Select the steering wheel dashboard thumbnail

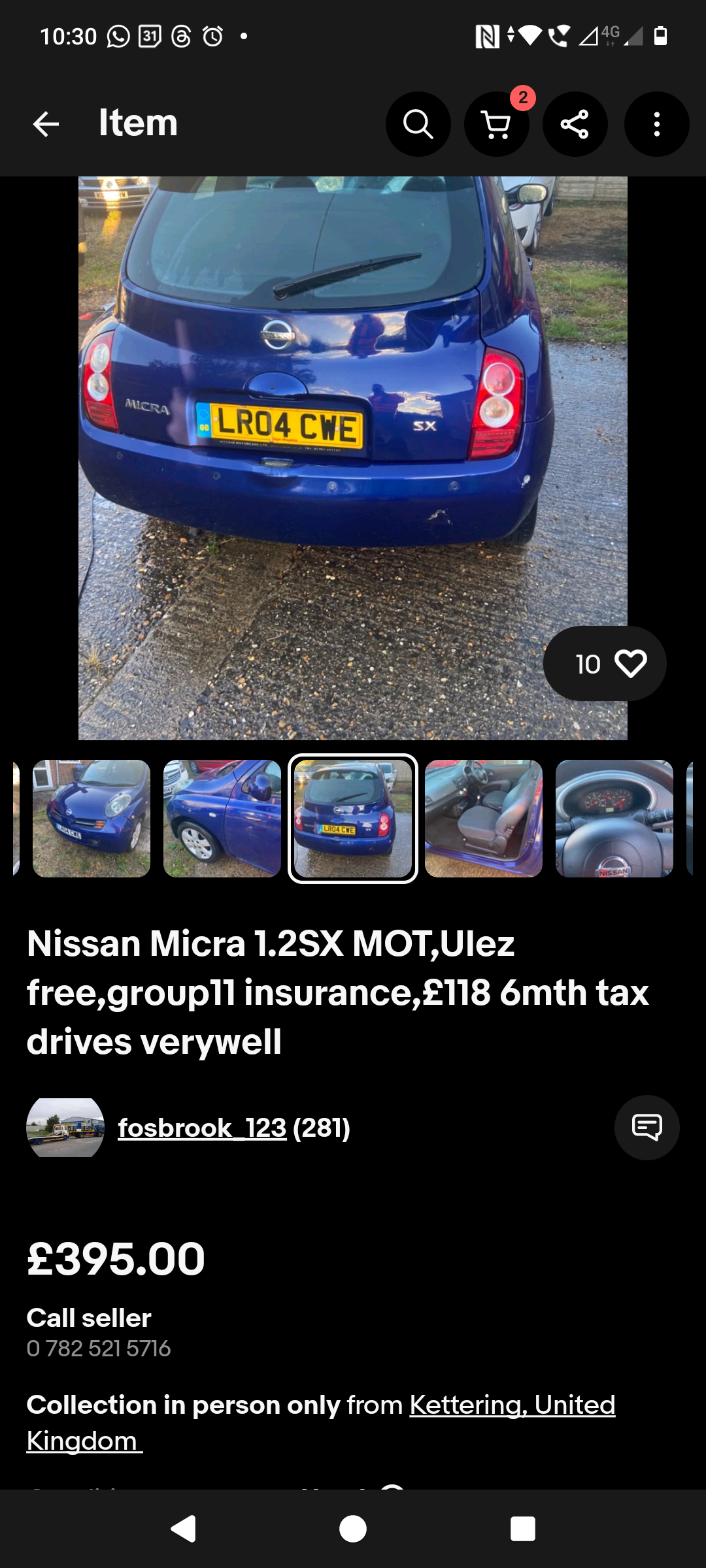pos(614,818)
